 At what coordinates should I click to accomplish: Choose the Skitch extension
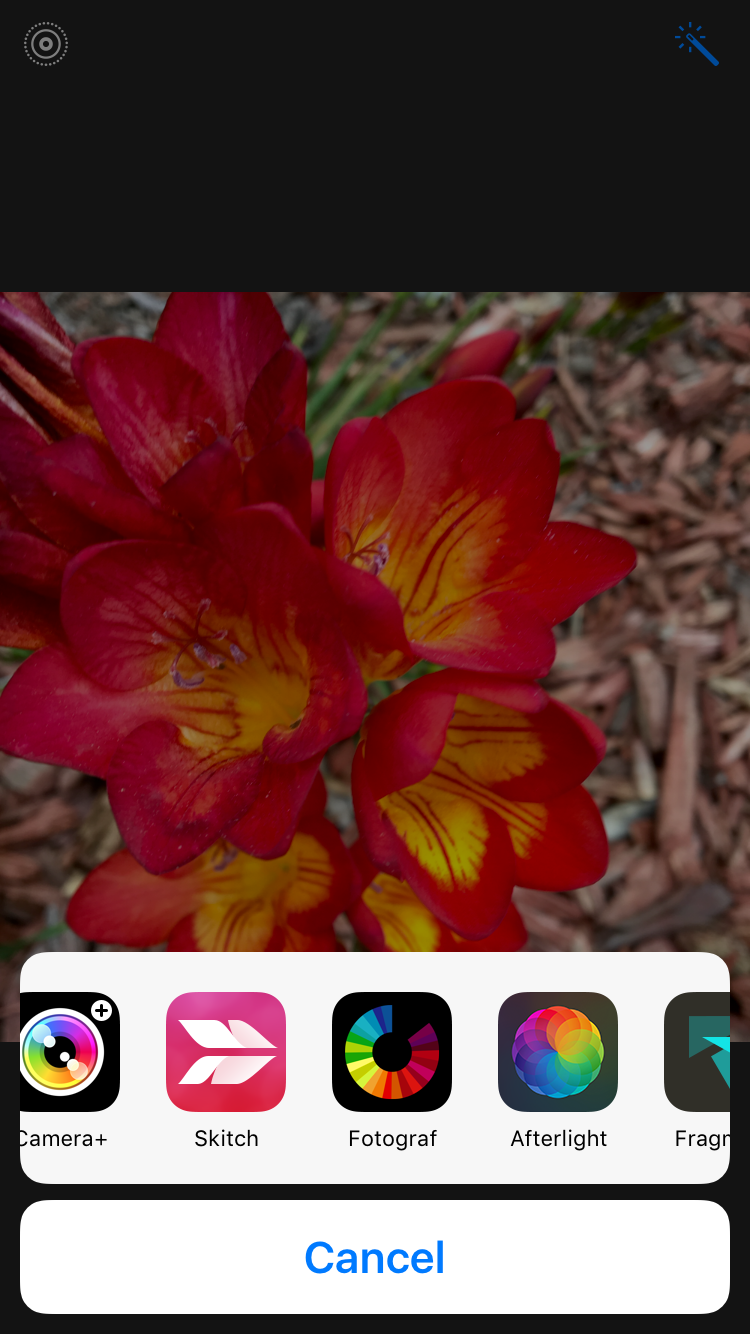tap(226, 1052)
